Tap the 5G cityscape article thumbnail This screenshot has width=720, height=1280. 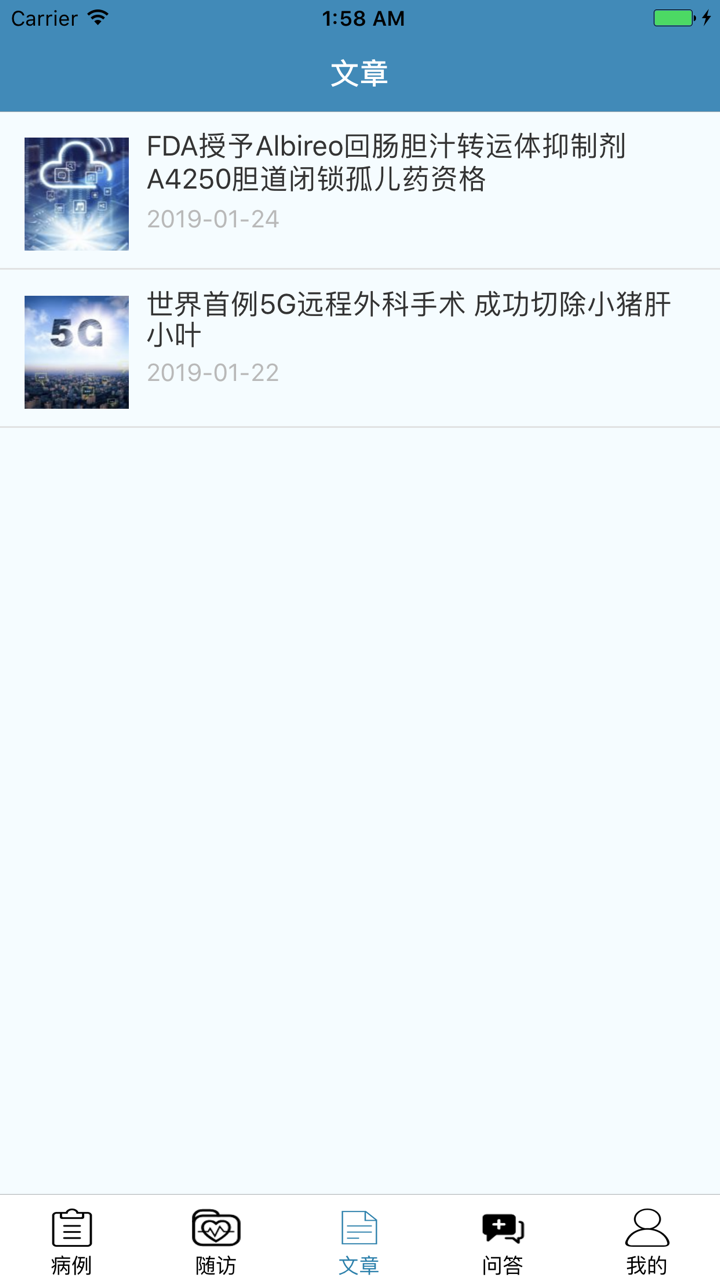click(76, 351)
